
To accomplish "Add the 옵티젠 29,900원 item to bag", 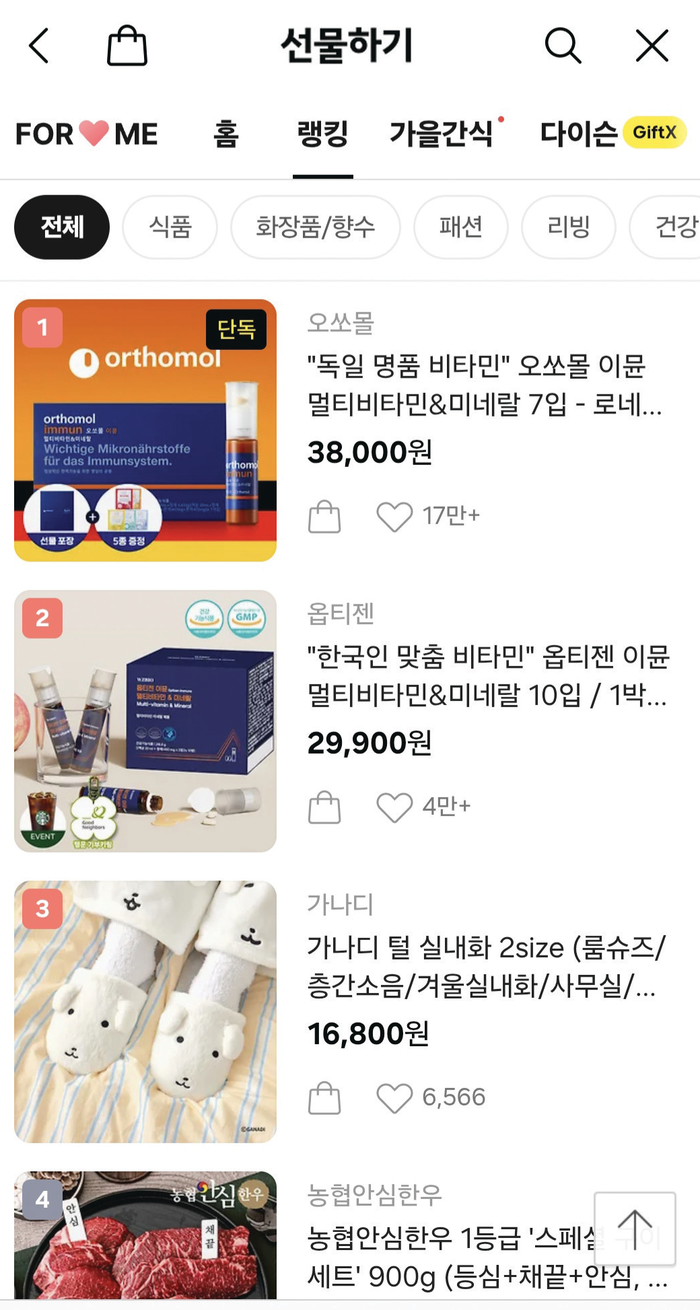I will coord(324,807).
